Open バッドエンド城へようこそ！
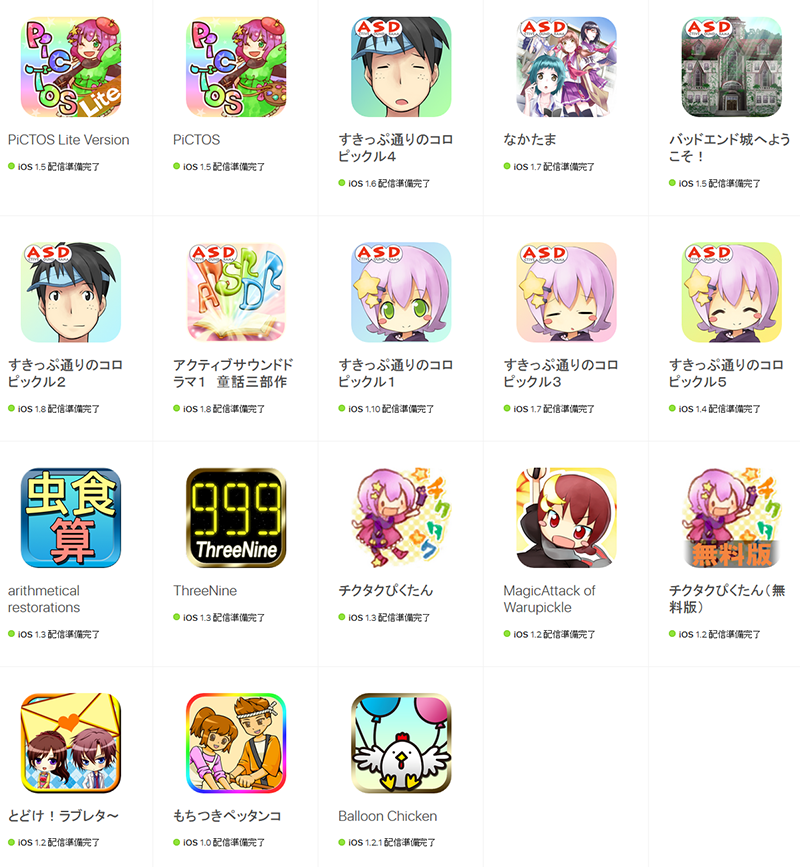This screenshot has width=800, height=867. tap(731, 68)
